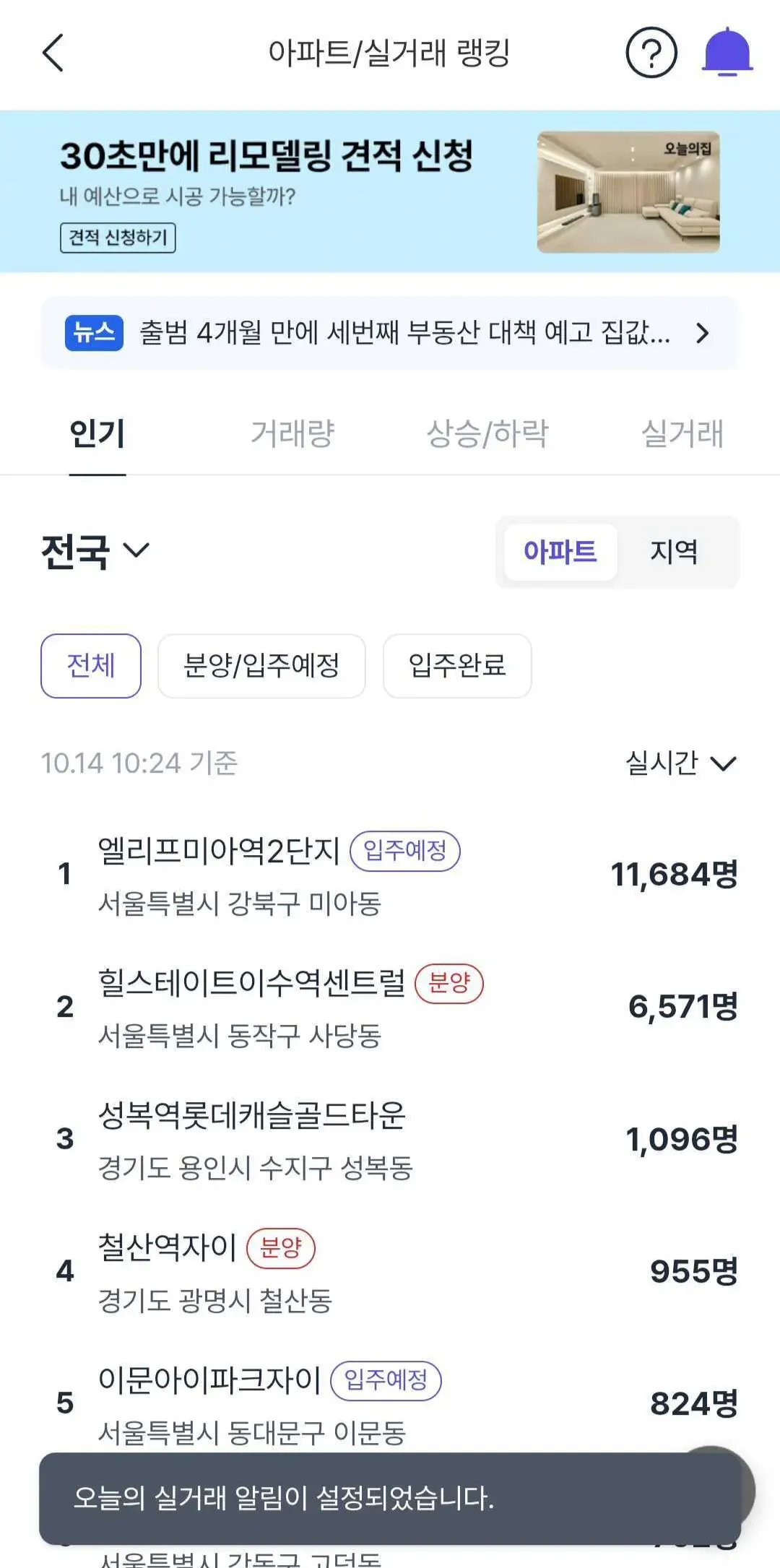The height and width of the screenshot is (1568, 780).
Task: Switch to the 지역 segment
Action: point(674,552)
